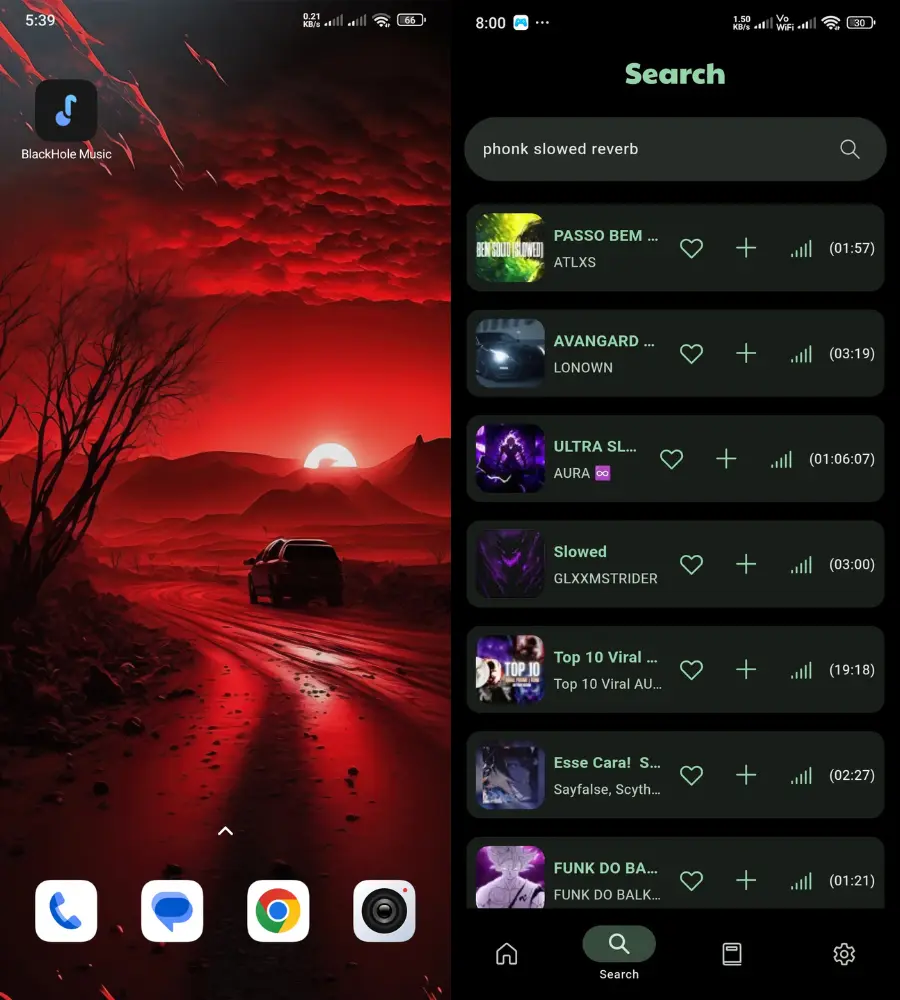This screenshot has width=900, height=1000.
Task: Tap the search magnifier icon
Action: pos(849,148)
